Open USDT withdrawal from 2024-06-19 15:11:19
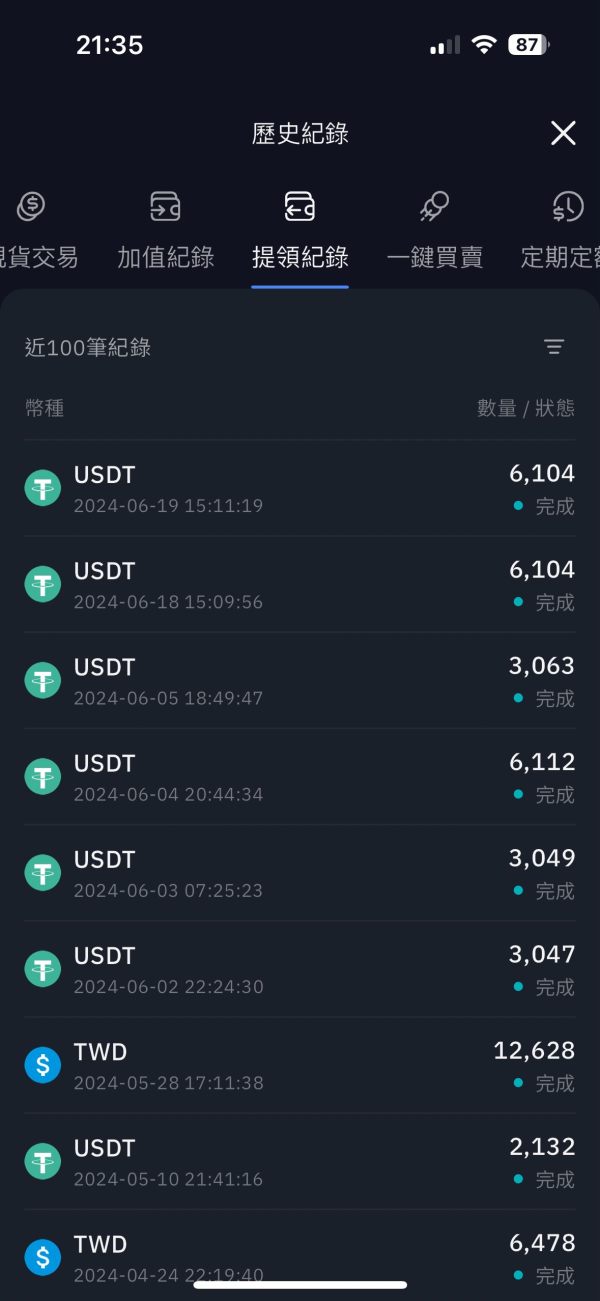Viewport: 600px width, 1301px height. coord(300,488)
